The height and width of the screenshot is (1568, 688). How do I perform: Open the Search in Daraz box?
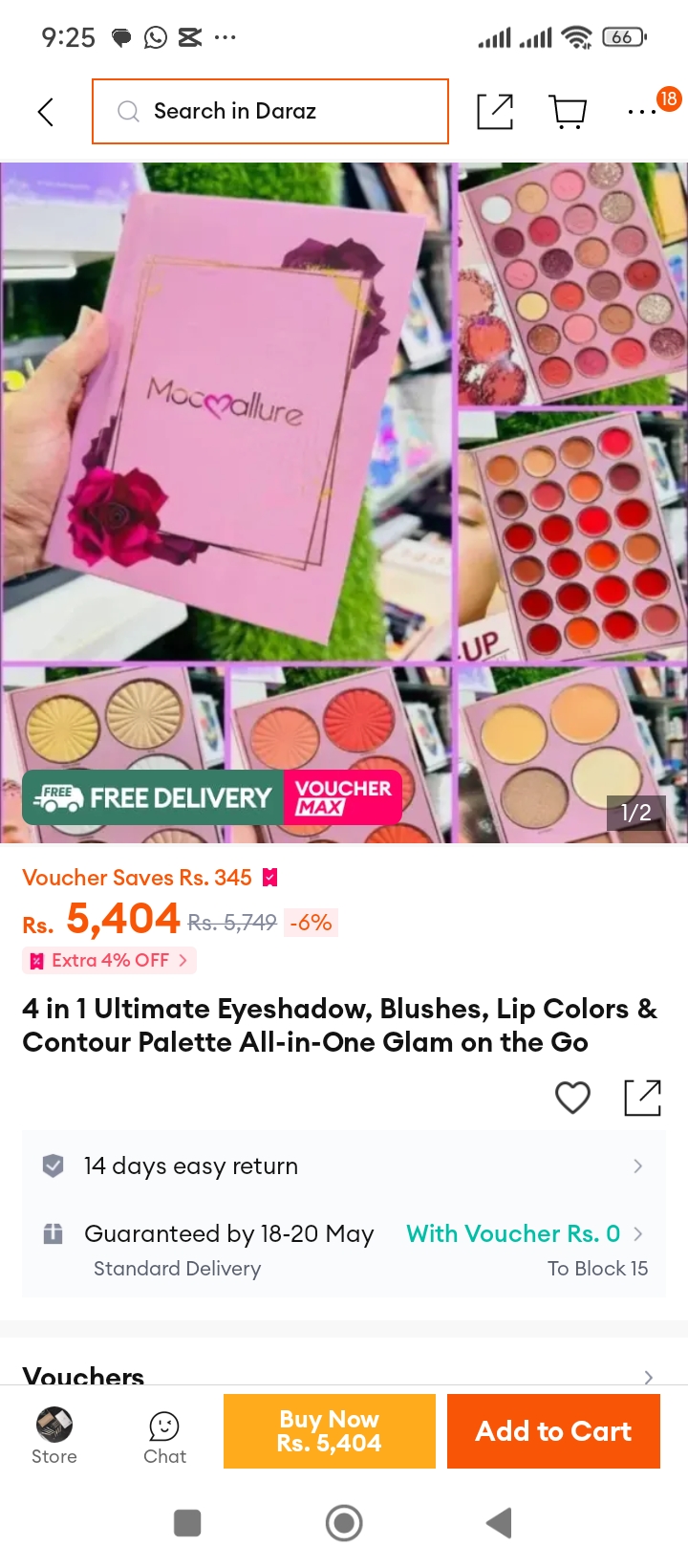pyautogui.click(x=270, y=112)
